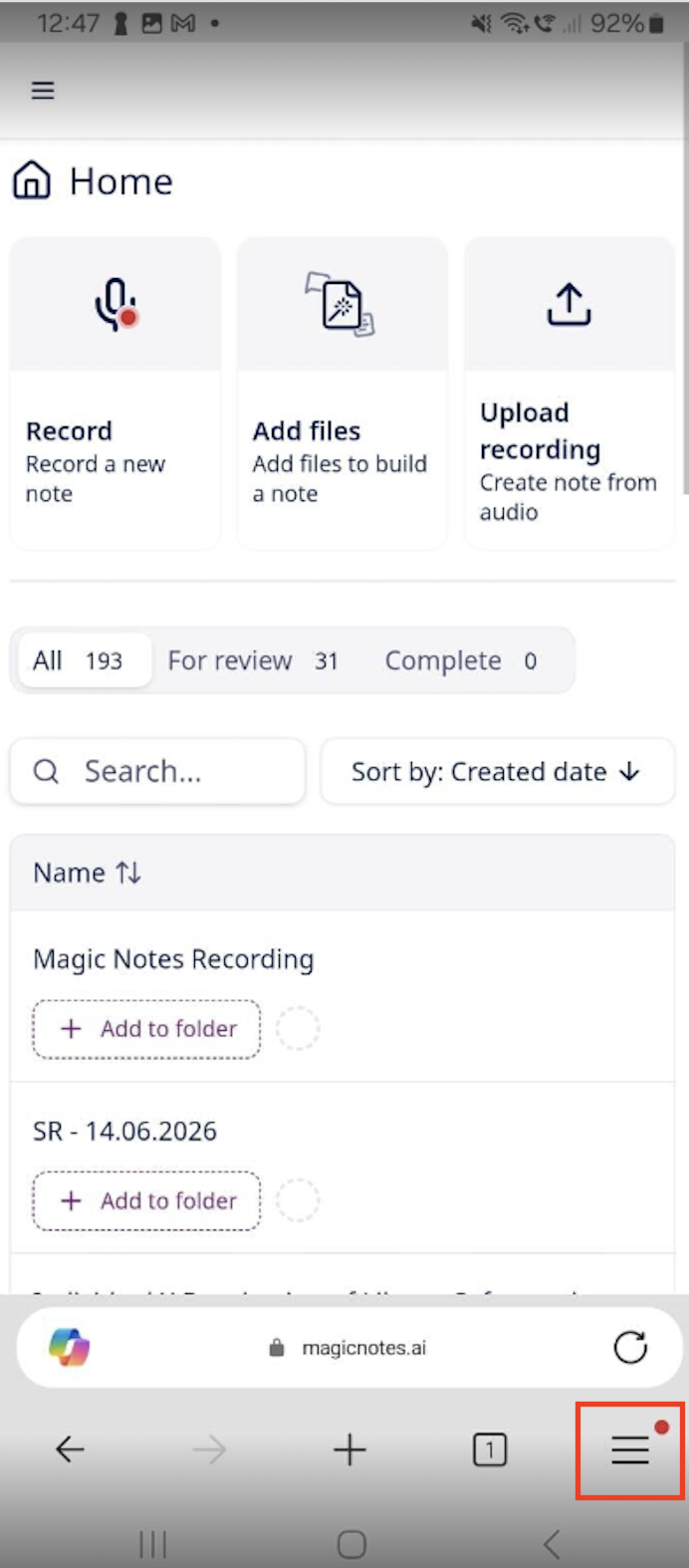Start recording a new note
Image resolution: width=689 pixels, height=1568 pixels.
click(115, 392)
